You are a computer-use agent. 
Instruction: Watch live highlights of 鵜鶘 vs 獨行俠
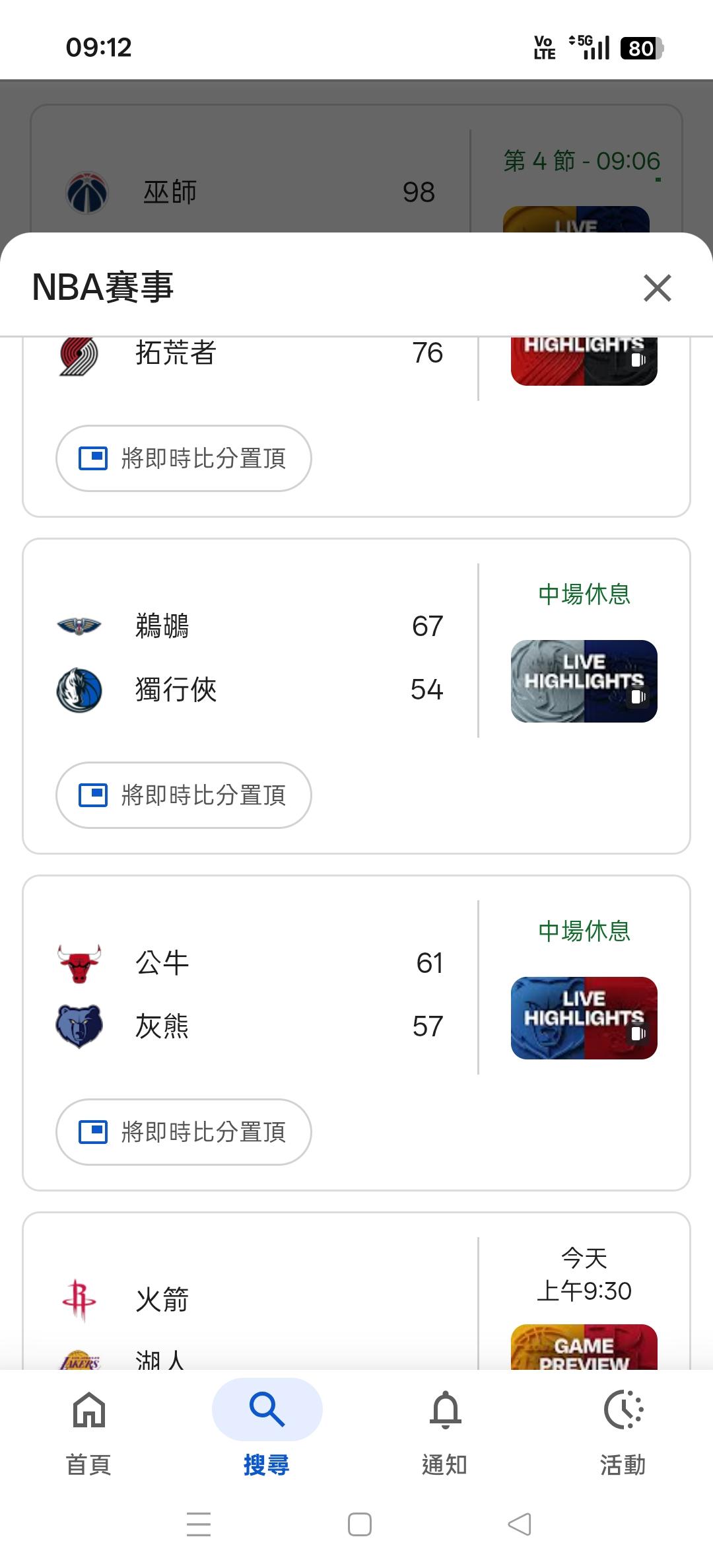pyautogui.click(x=584, y=681)
